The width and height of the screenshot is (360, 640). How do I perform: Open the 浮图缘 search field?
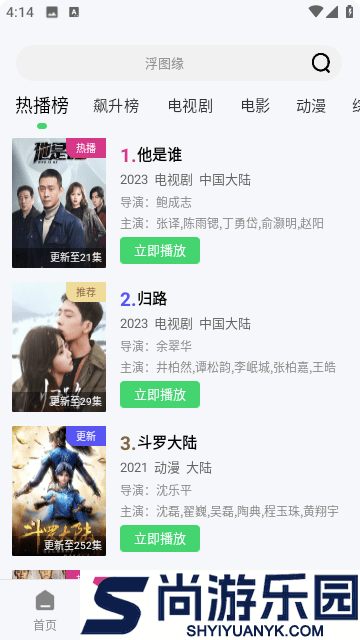[x=179, y=63]
